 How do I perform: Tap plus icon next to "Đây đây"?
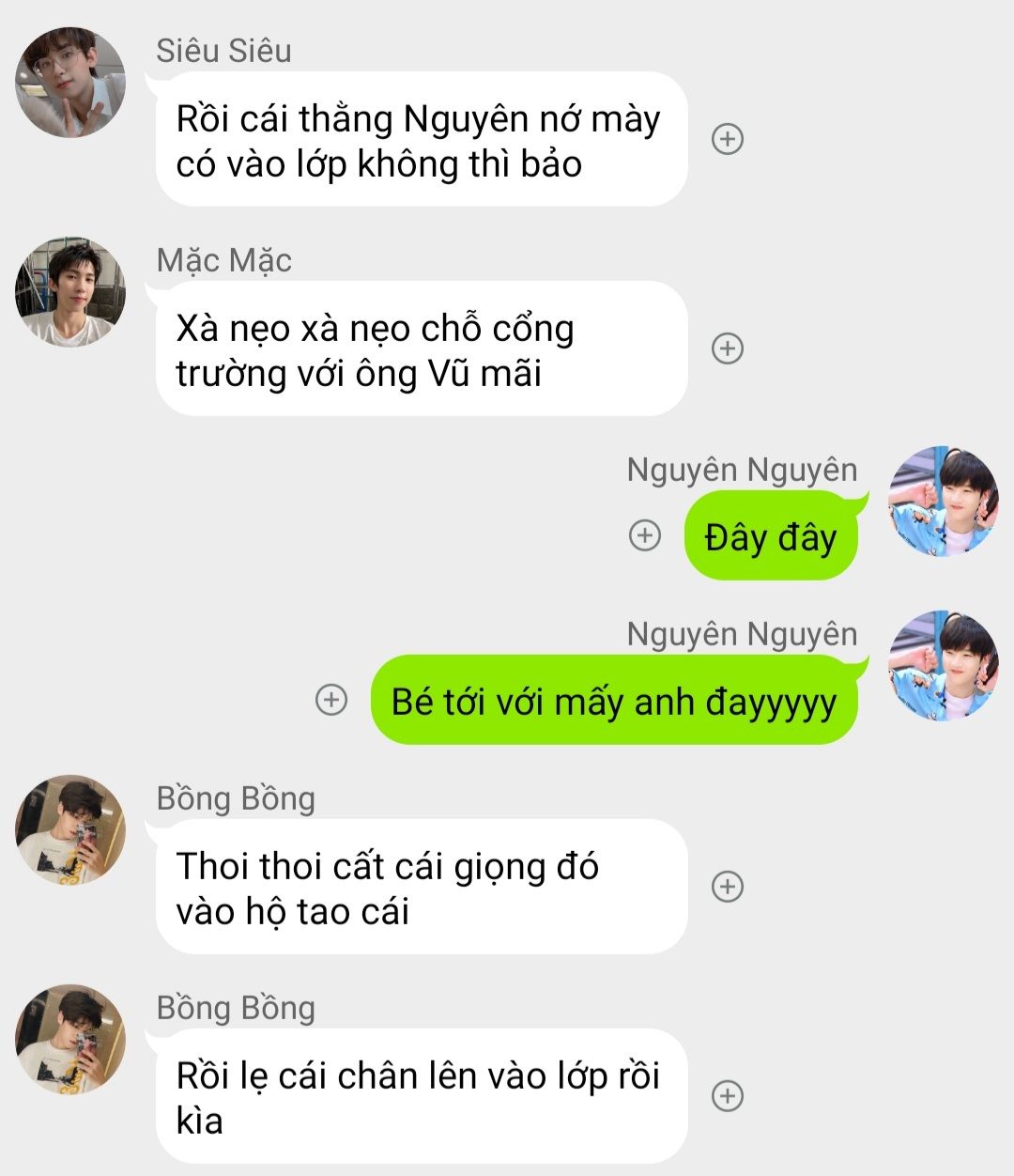click(644, 535)
